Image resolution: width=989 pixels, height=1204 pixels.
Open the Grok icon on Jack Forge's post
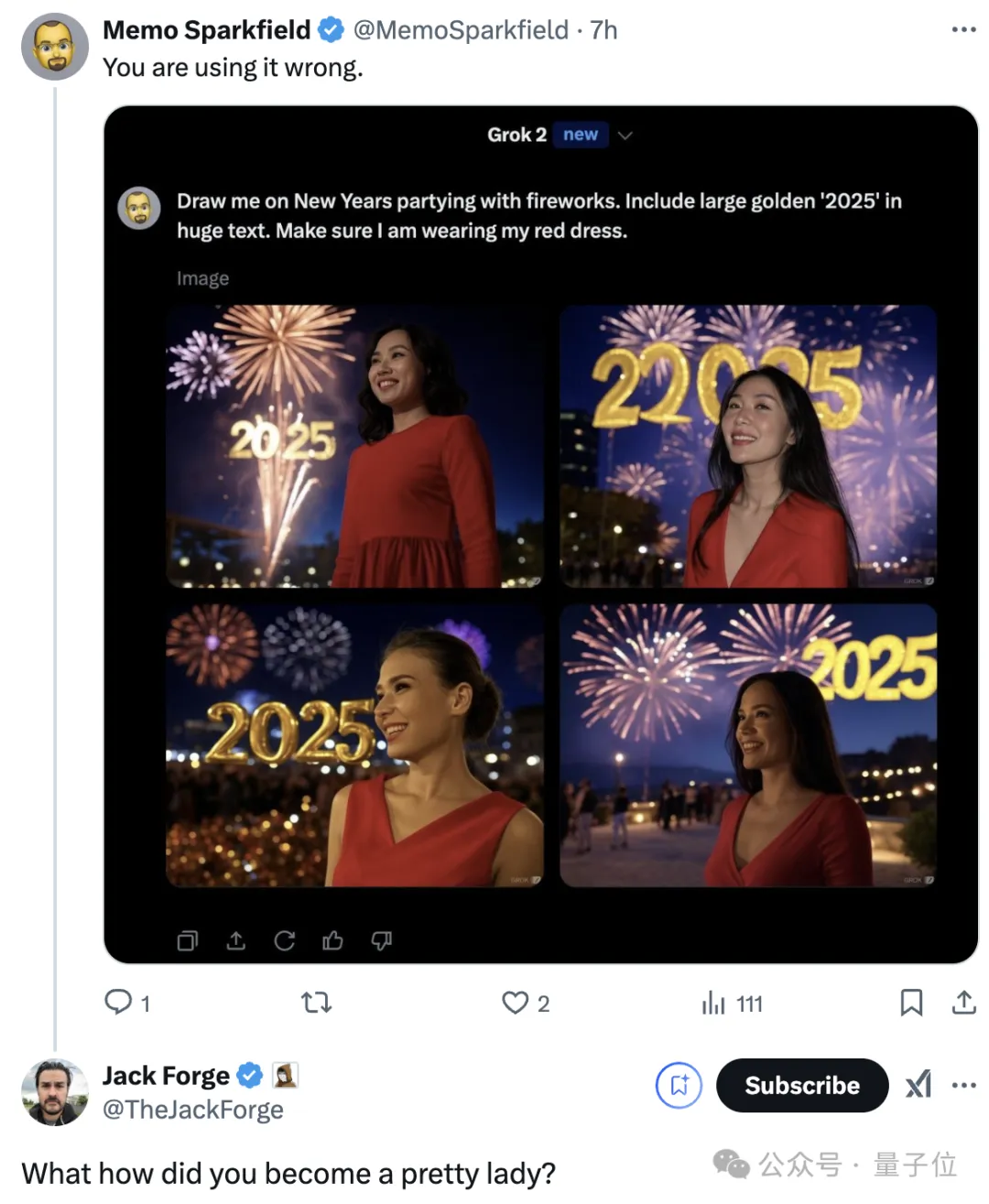[x=918, y=1086]
